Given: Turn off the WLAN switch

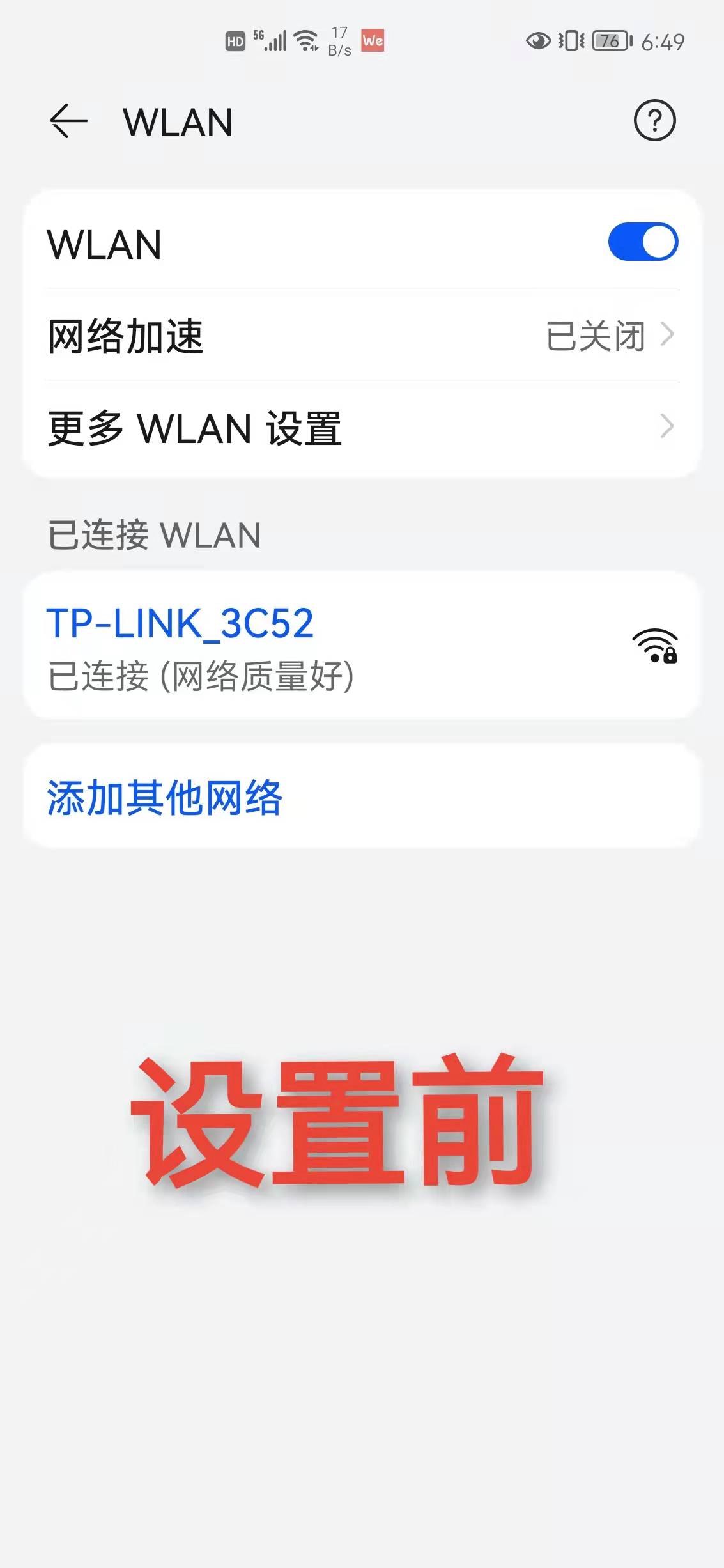Looking at the screenshot, I should tap(642, 242).
